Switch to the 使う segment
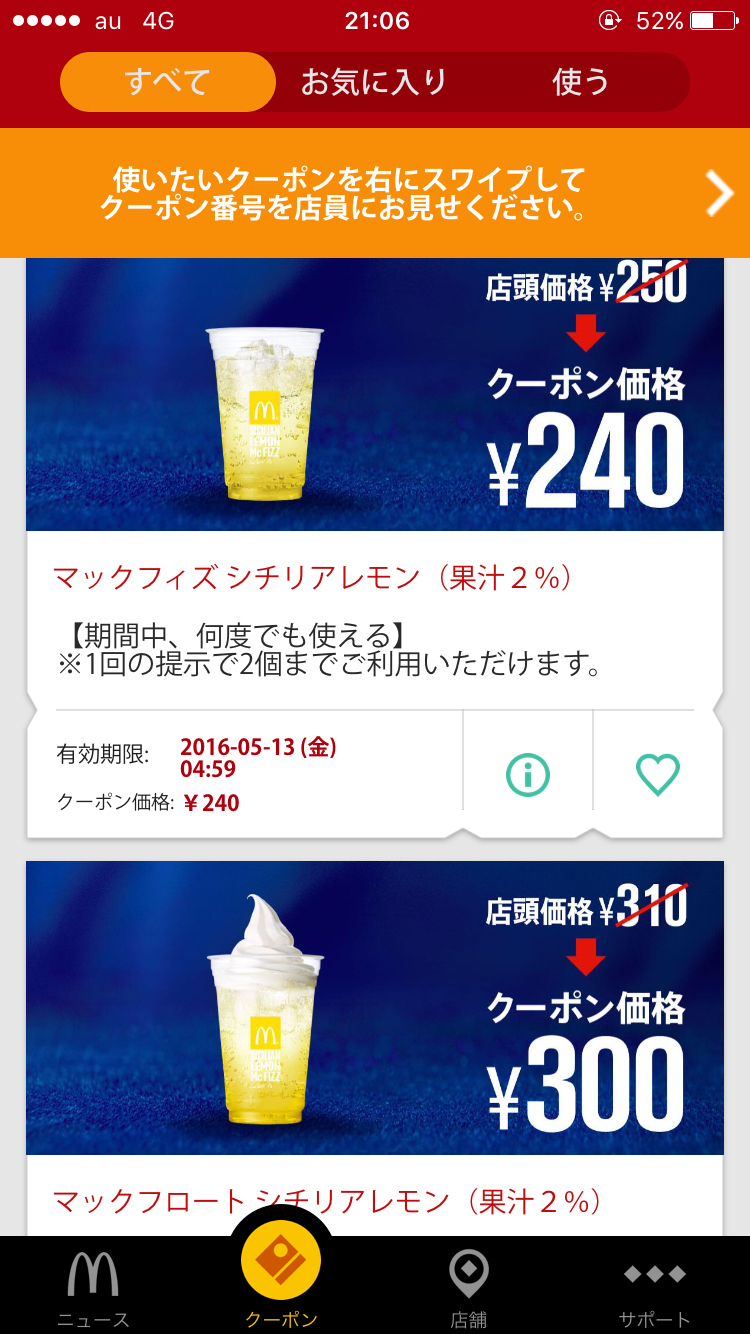 tap(581, 82)
